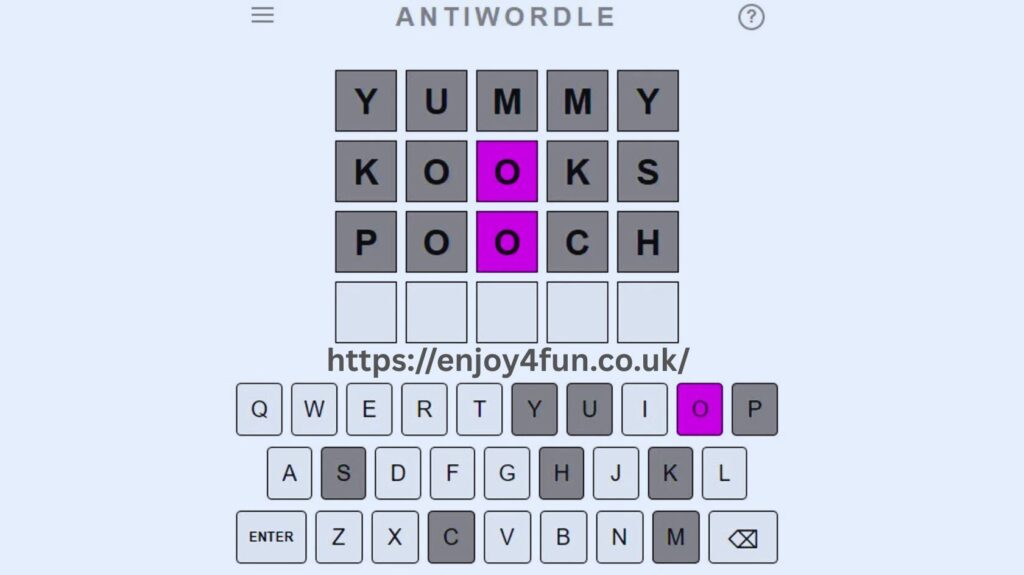This screenshot has width=1024, height=575.
Task: Type the letter Q
Action: coord(259,409)
